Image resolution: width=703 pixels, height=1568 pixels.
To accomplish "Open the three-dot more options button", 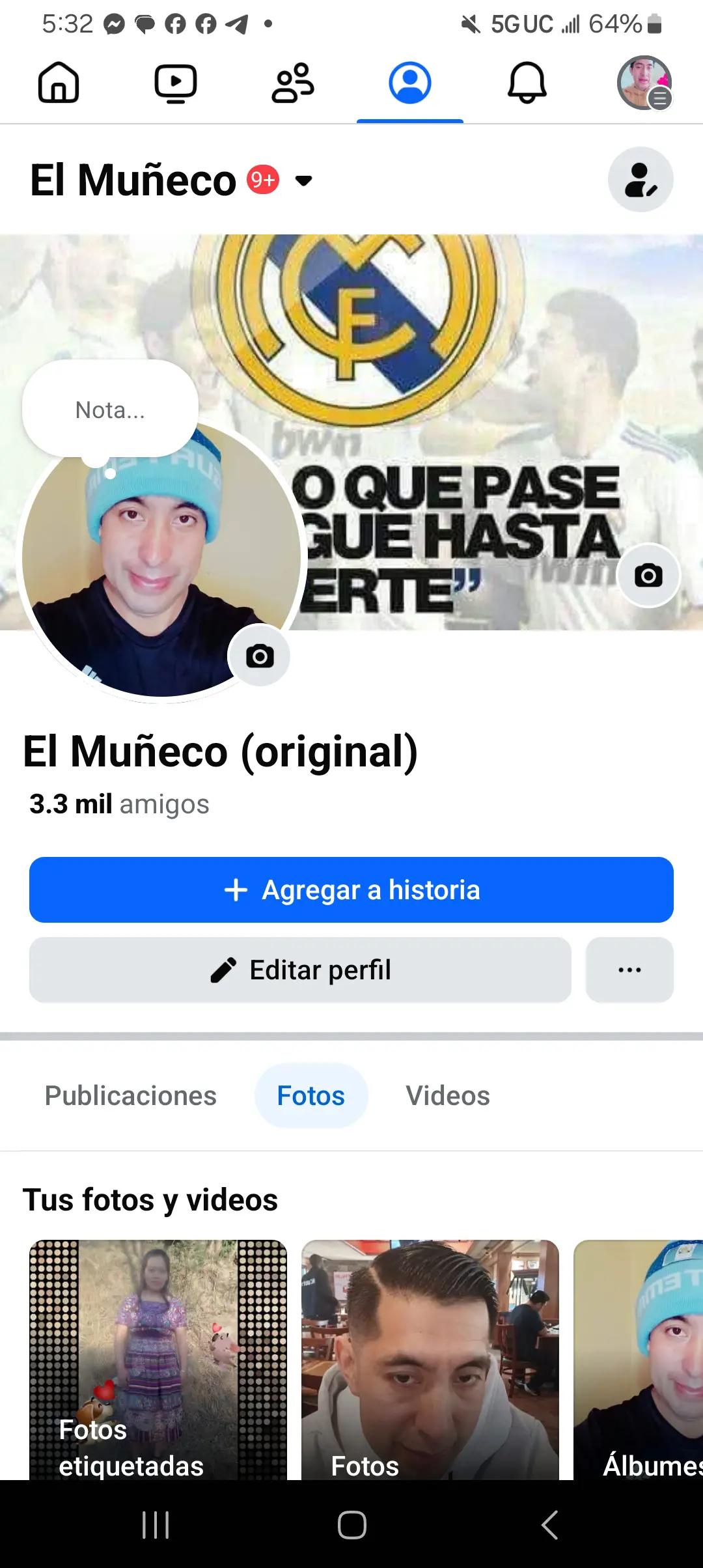I will (629, 970).
